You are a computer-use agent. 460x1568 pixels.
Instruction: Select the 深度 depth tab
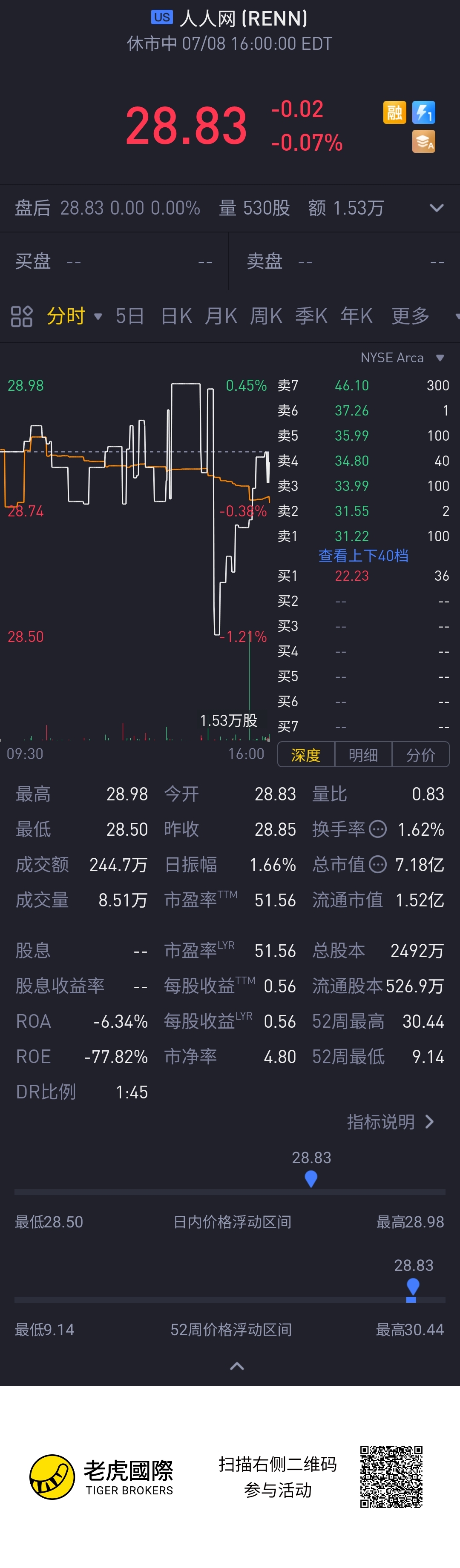tap(306, 755)
